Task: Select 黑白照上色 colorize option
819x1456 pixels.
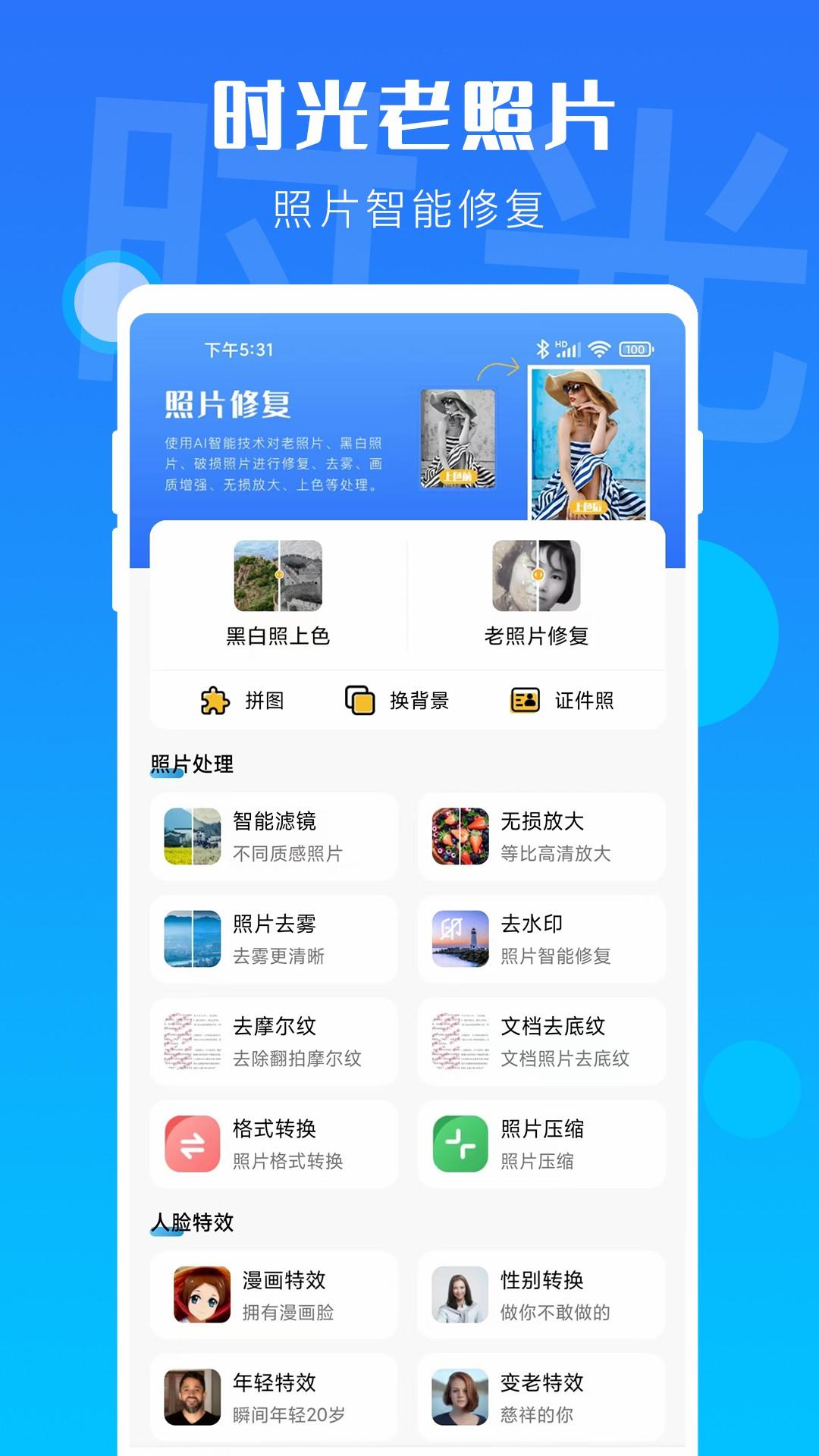Action: pos(279,599)
